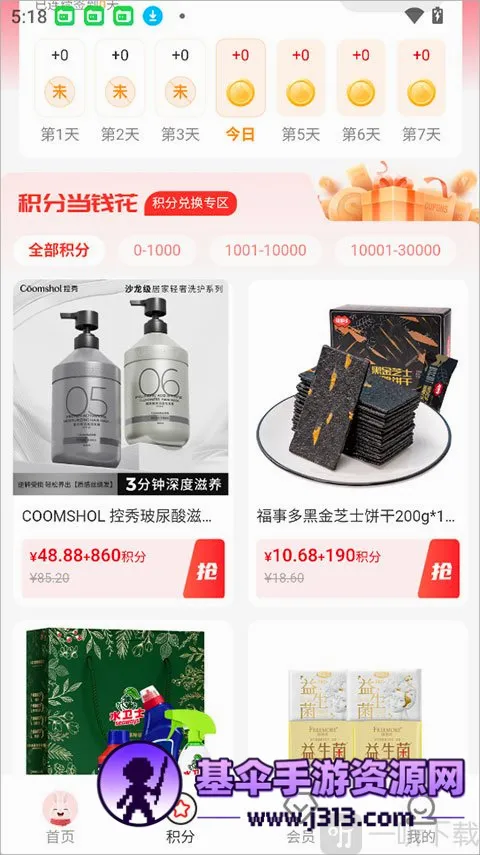
Task: Open the 水卫士 green gift box product
Action: (x=121, y=703)
